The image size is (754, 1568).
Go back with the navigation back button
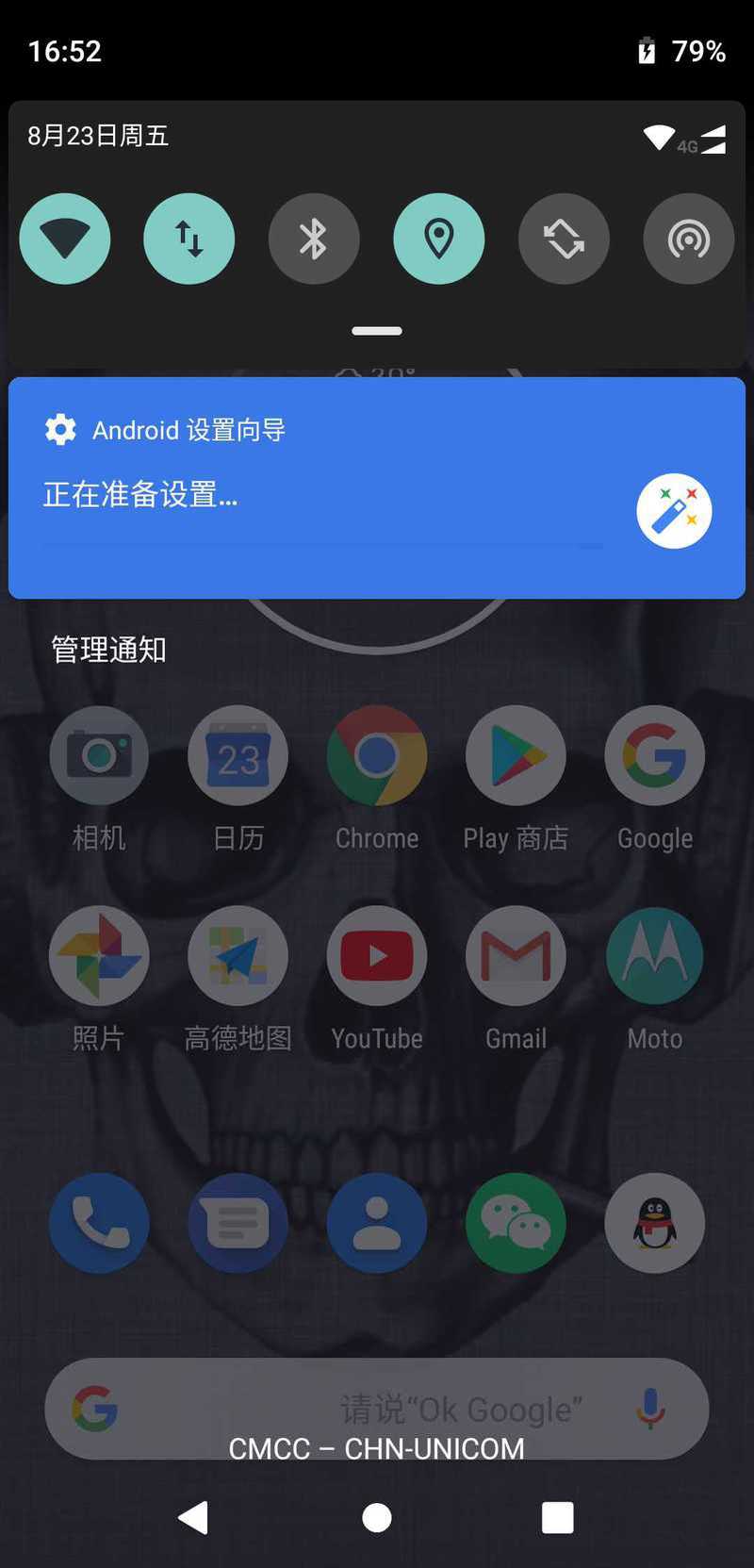(x=193, y=1517)
